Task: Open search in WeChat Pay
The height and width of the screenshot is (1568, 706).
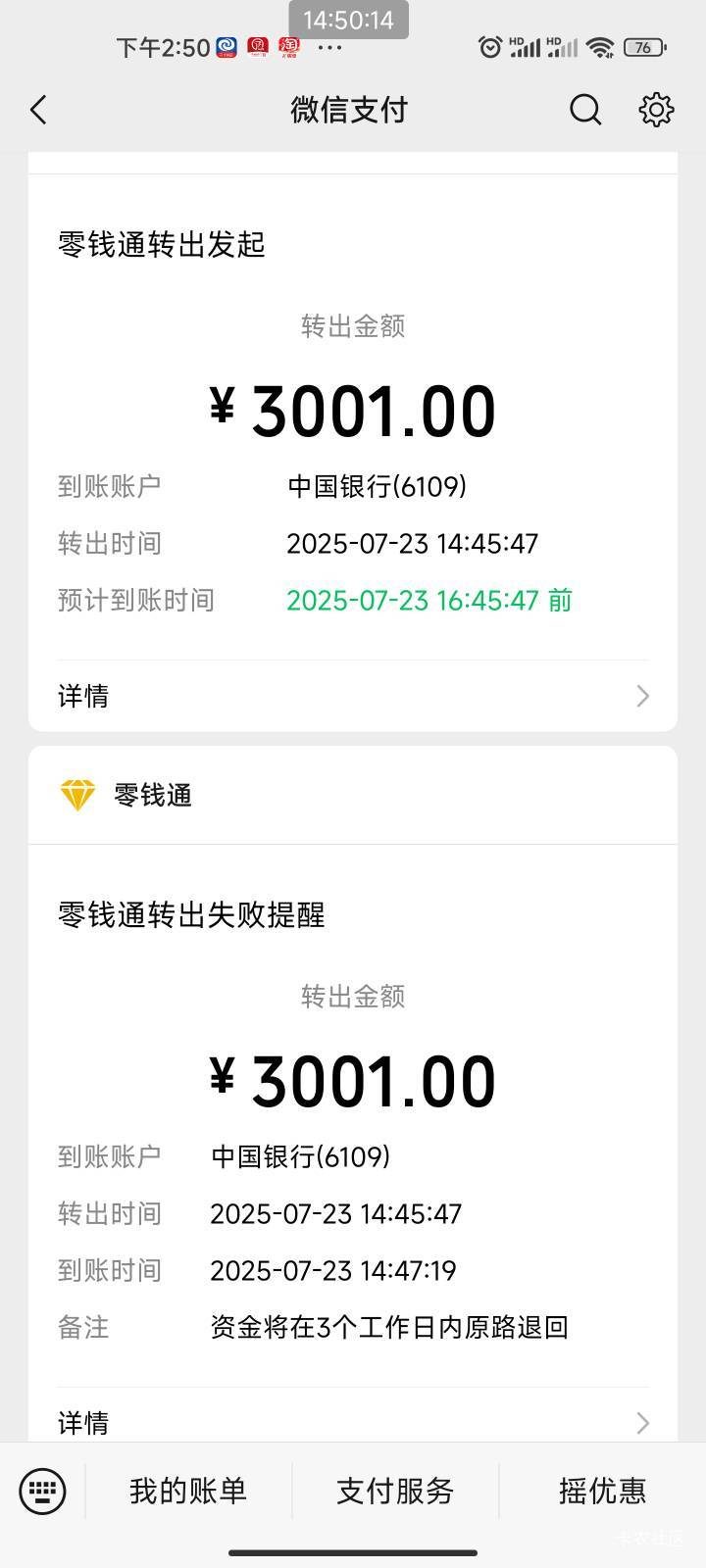Action: (x=585, y=110)
